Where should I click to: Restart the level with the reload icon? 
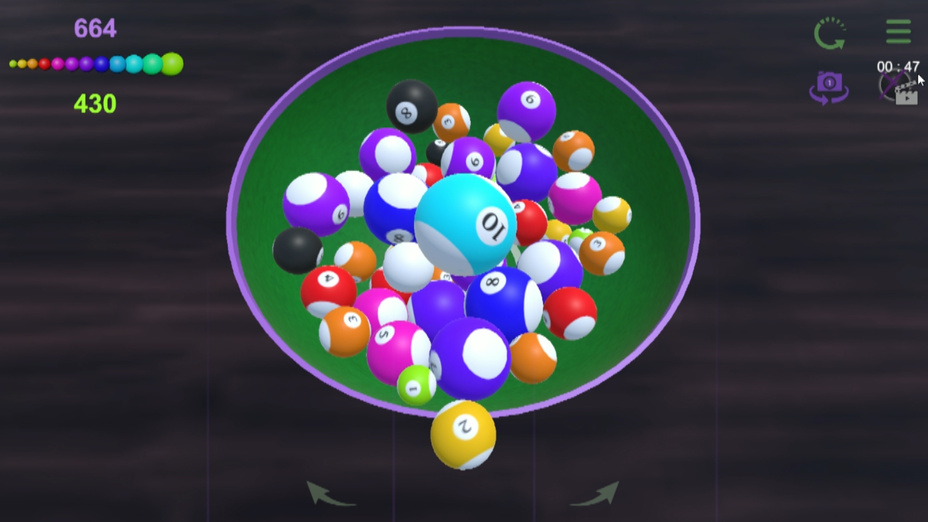pyautogui.click(x=829, y=33)
